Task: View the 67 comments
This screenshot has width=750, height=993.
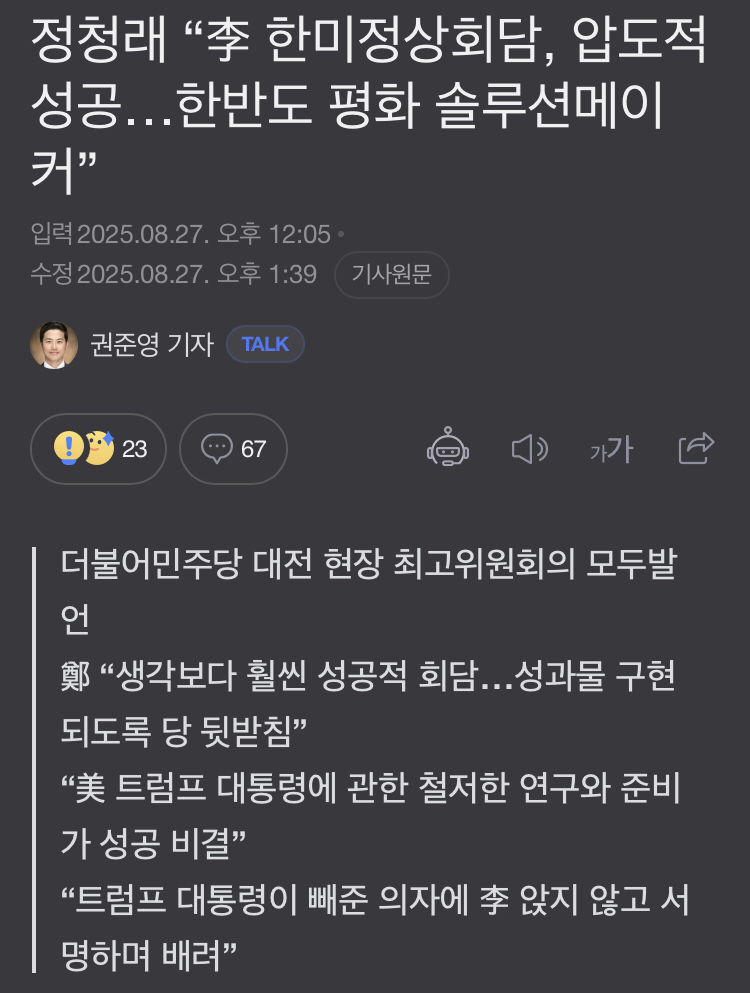Action: tap(233, 449)
